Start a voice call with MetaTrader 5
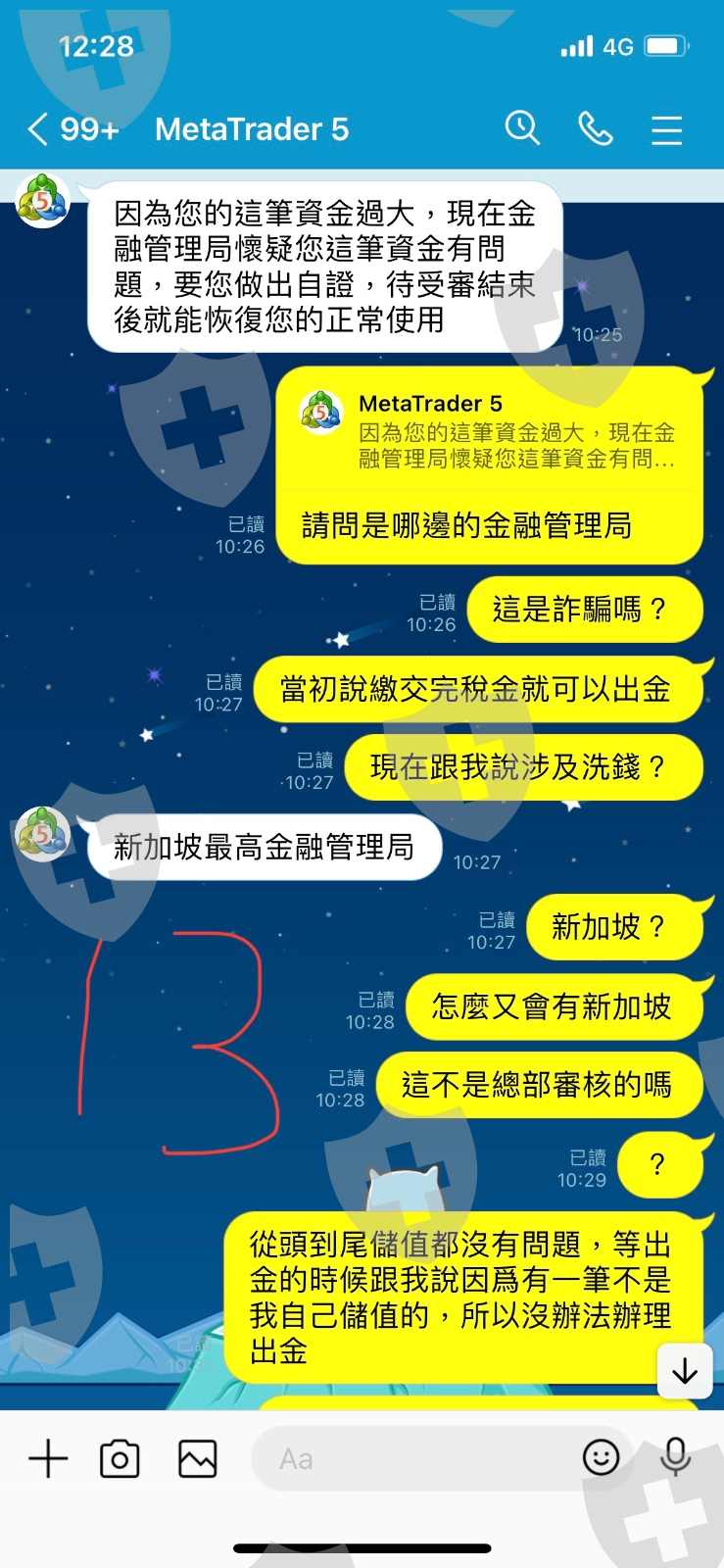Screen dimensions: 724x1568 click(595, 128)
